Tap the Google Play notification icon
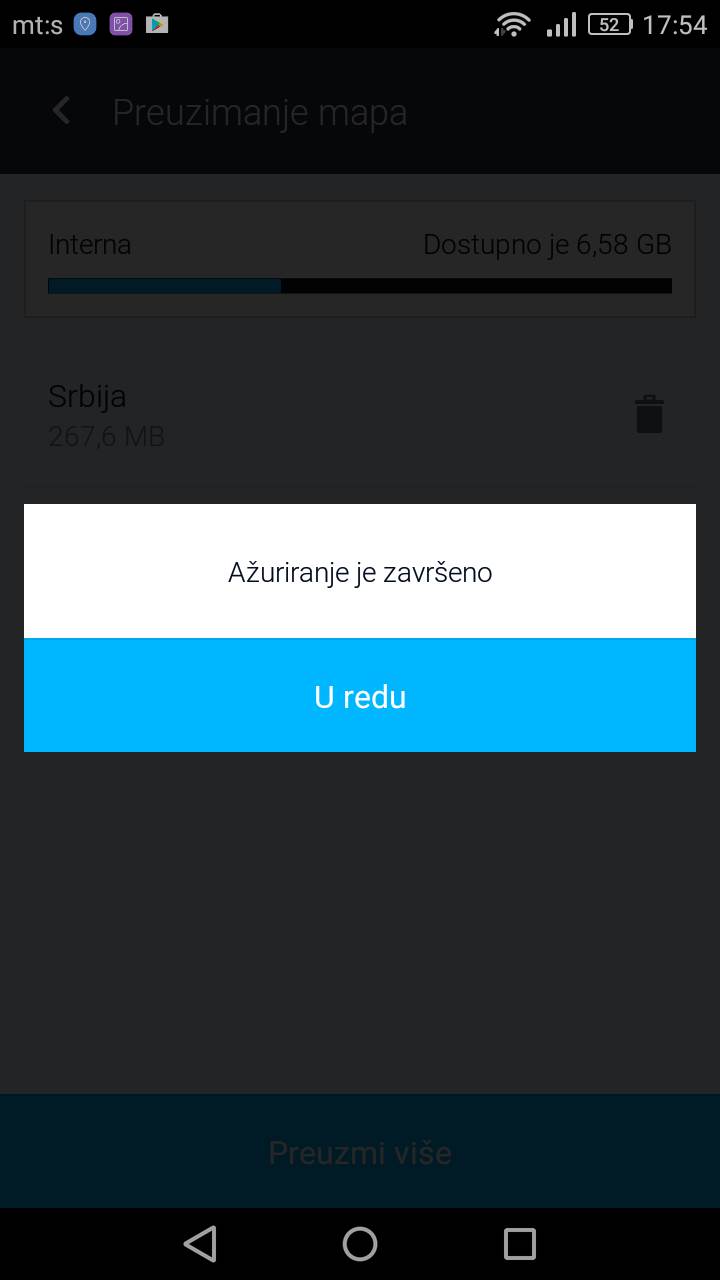The image size is (720, 1280). click(157, 23)
